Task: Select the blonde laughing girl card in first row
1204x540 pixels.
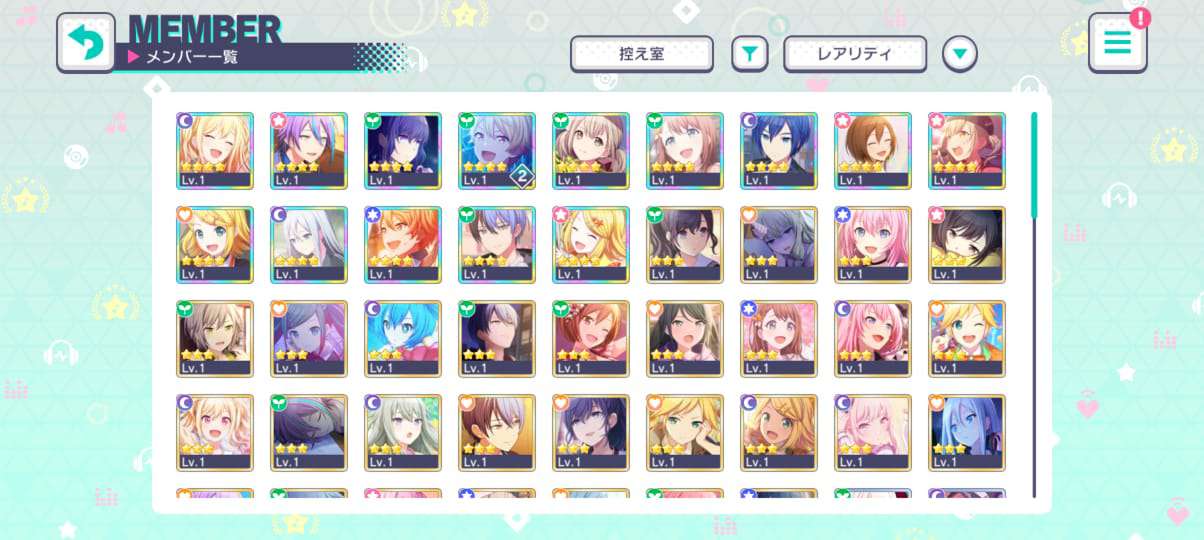Action: (215, 150)
